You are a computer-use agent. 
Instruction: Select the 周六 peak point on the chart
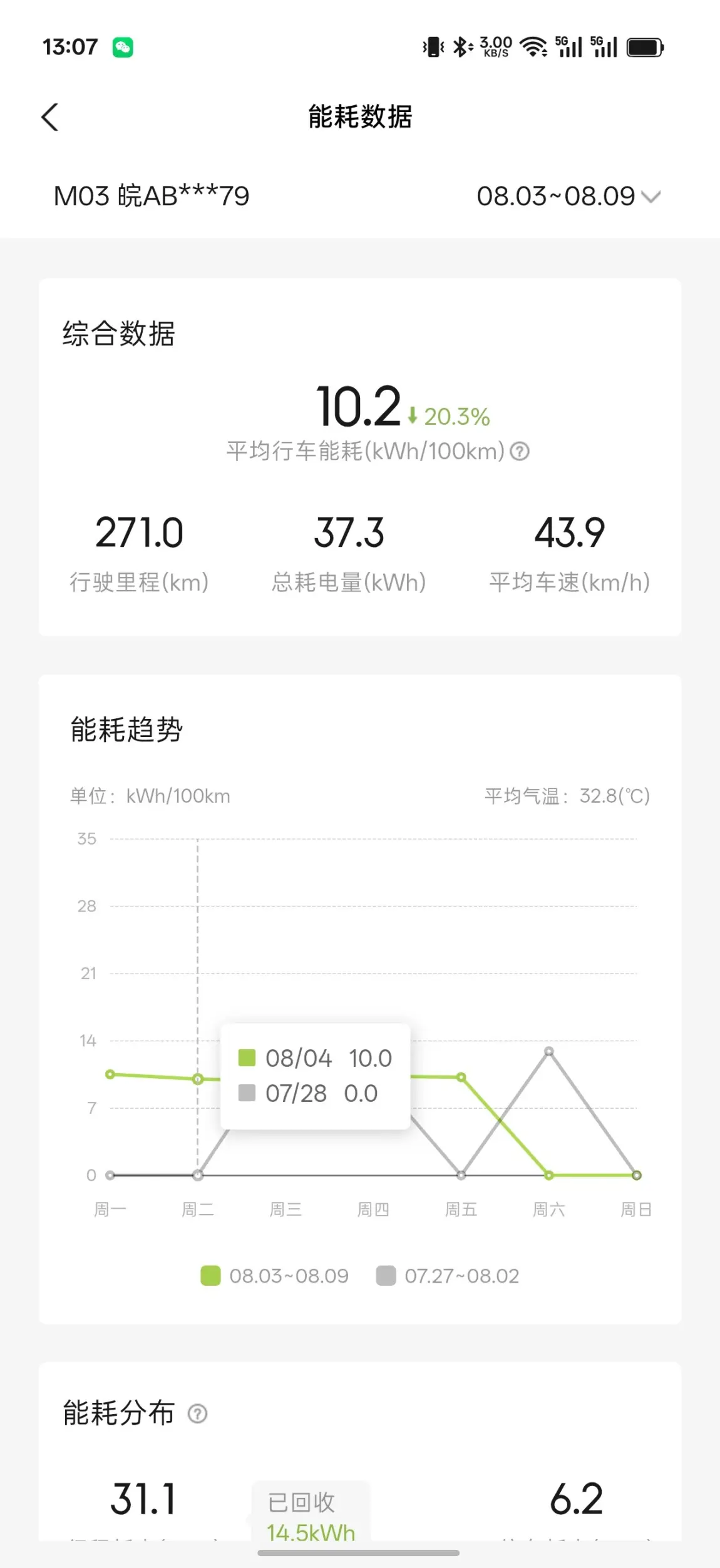click(549, 1051)
